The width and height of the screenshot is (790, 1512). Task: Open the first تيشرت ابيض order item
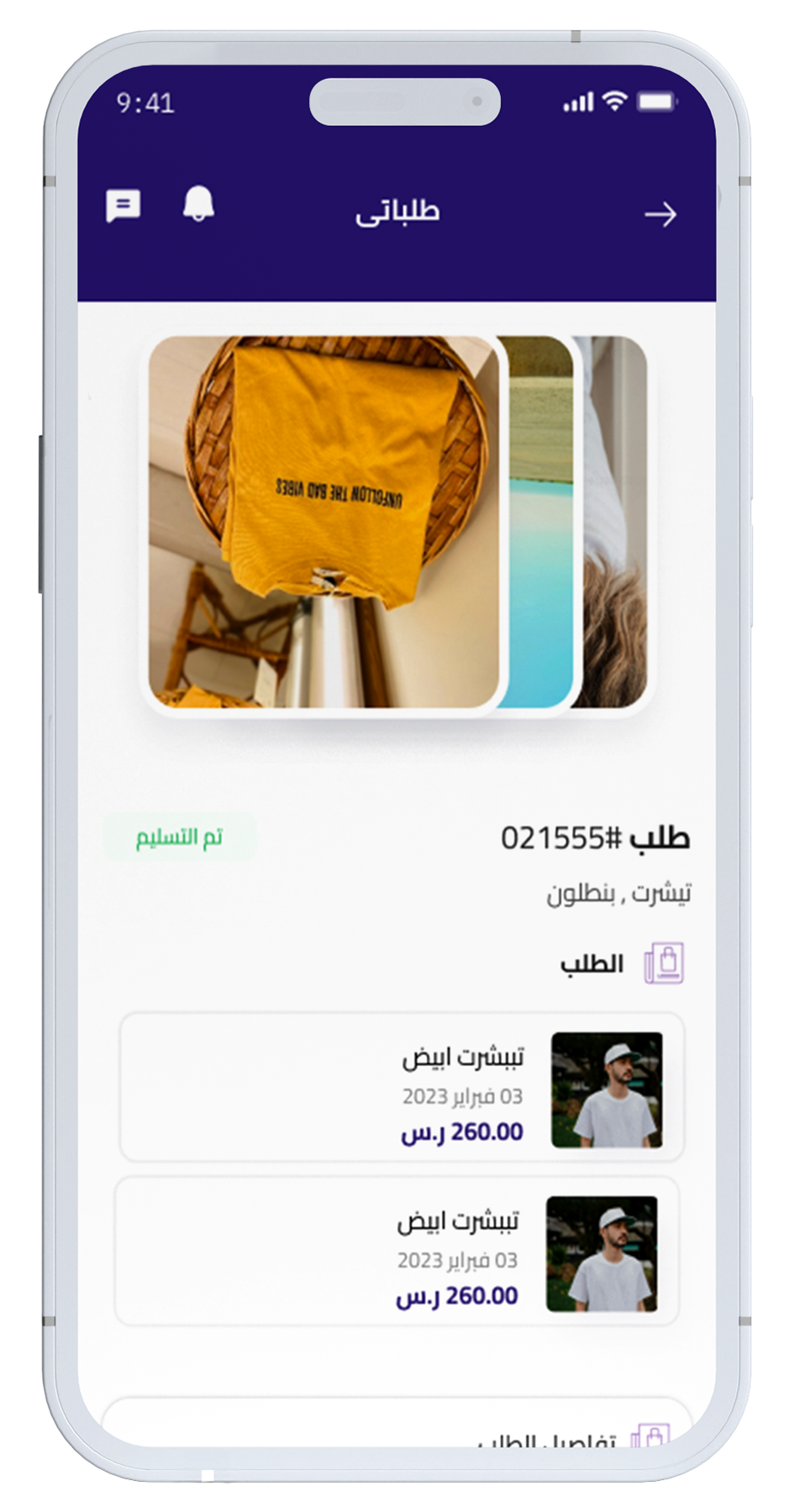pyautogui.click(x=402, y=1089)
